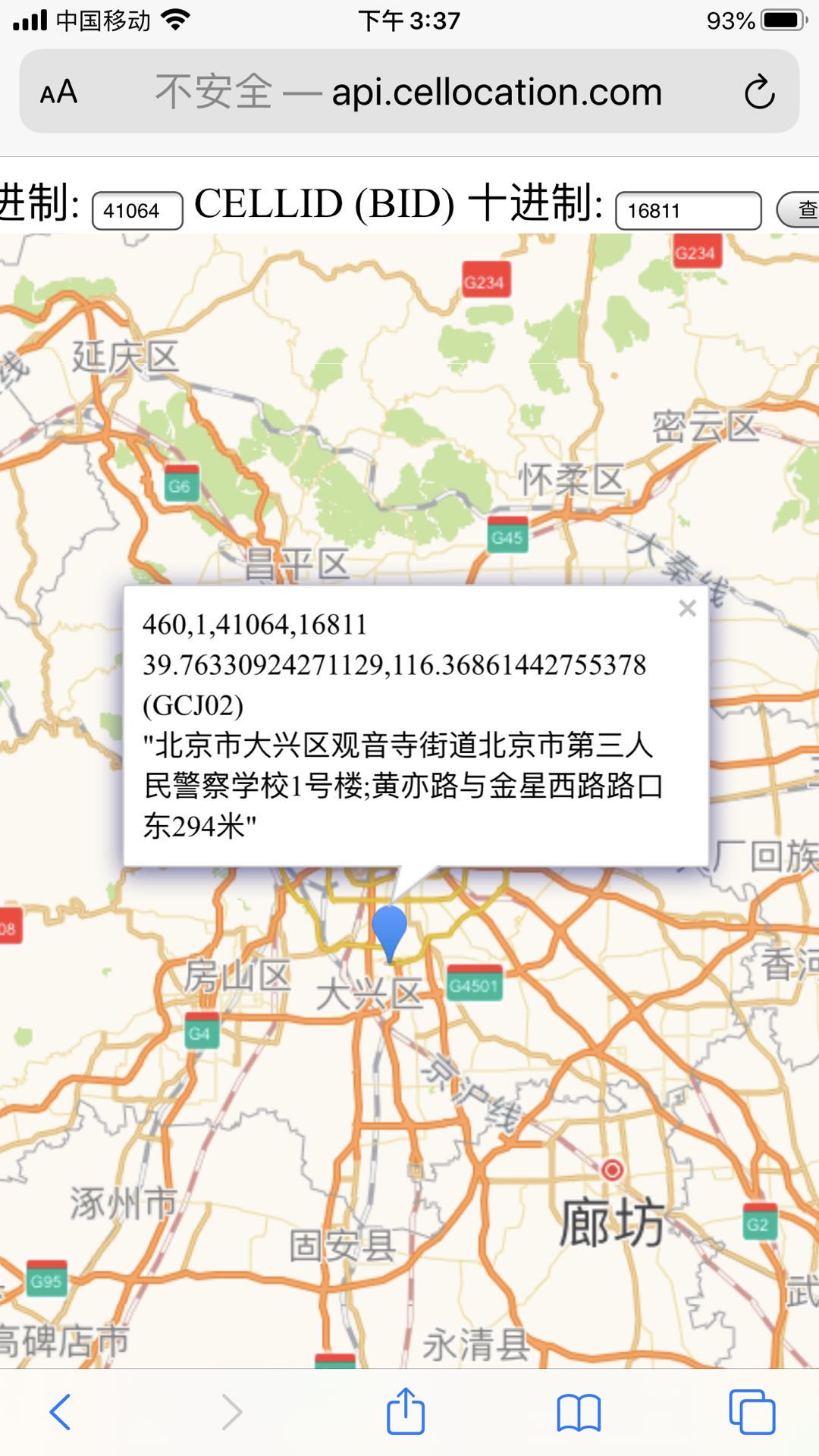
Task: Edit the field containing 41064
Action: point(137,211)
